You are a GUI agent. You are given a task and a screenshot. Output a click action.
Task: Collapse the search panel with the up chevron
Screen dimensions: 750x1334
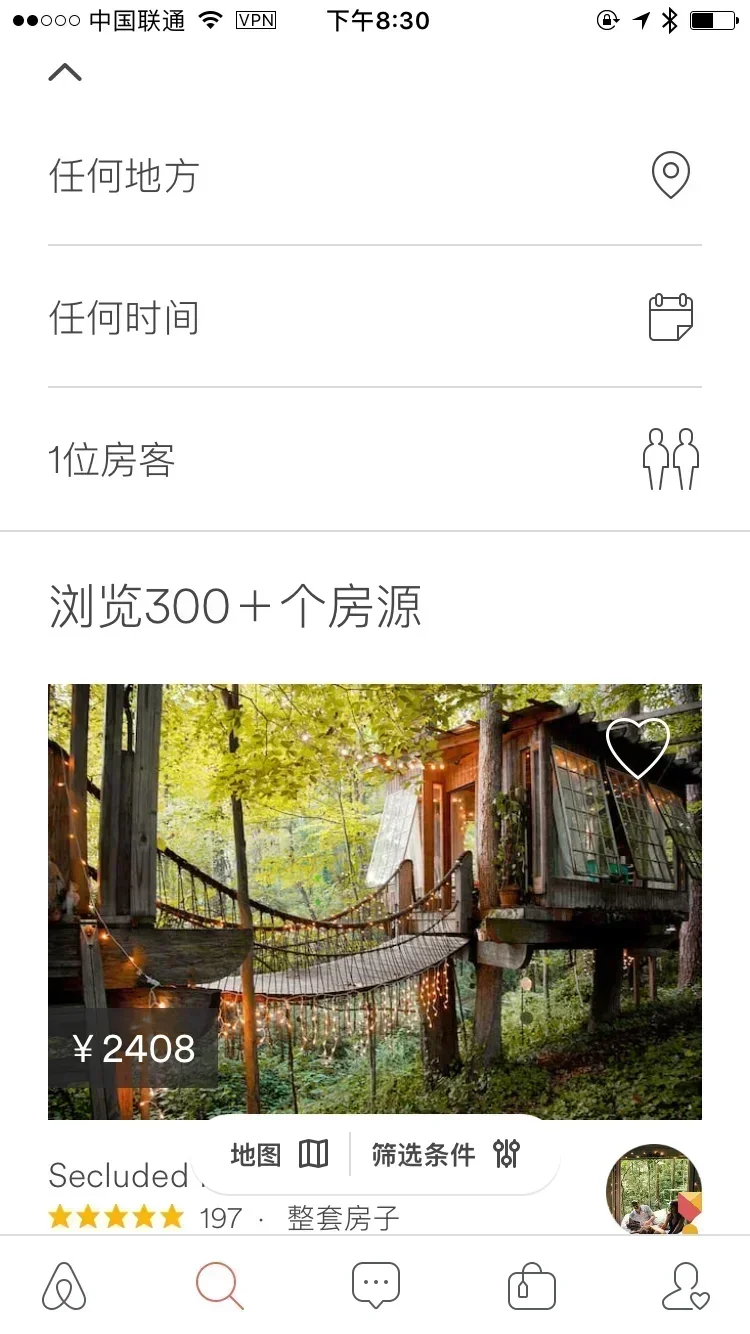tap(65, 72)
